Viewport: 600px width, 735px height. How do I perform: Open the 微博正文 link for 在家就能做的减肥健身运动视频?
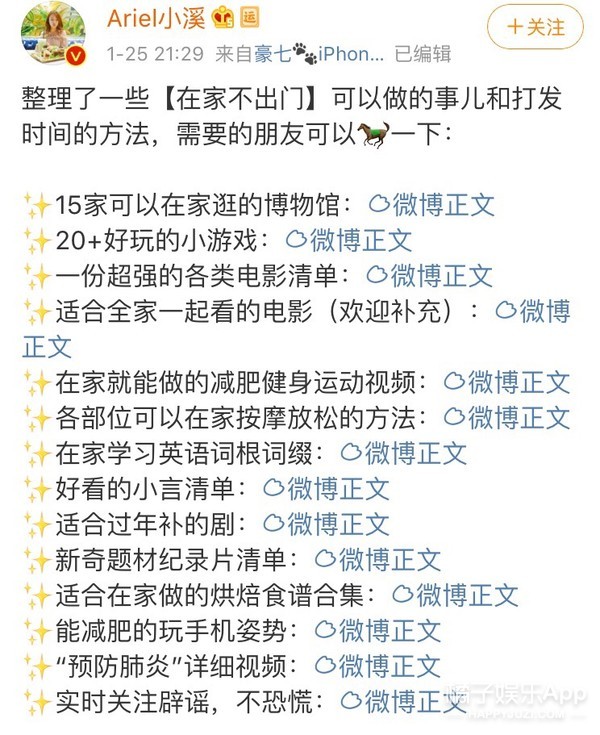[507, 382]
